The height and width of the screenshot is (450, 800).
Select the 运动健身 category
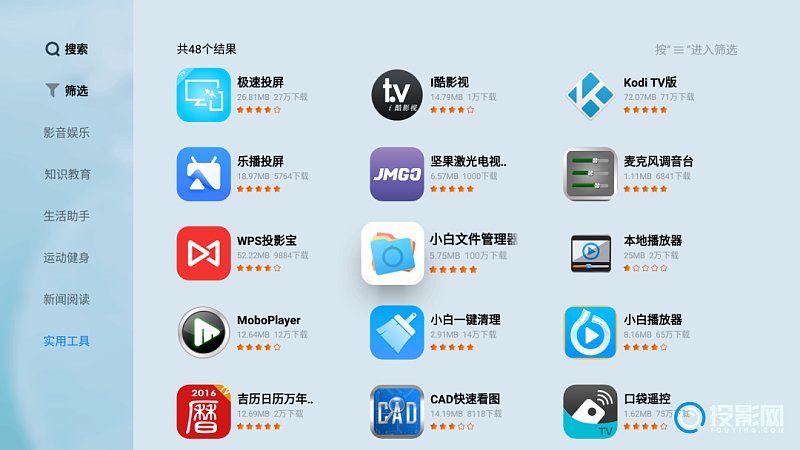point(67,258)
